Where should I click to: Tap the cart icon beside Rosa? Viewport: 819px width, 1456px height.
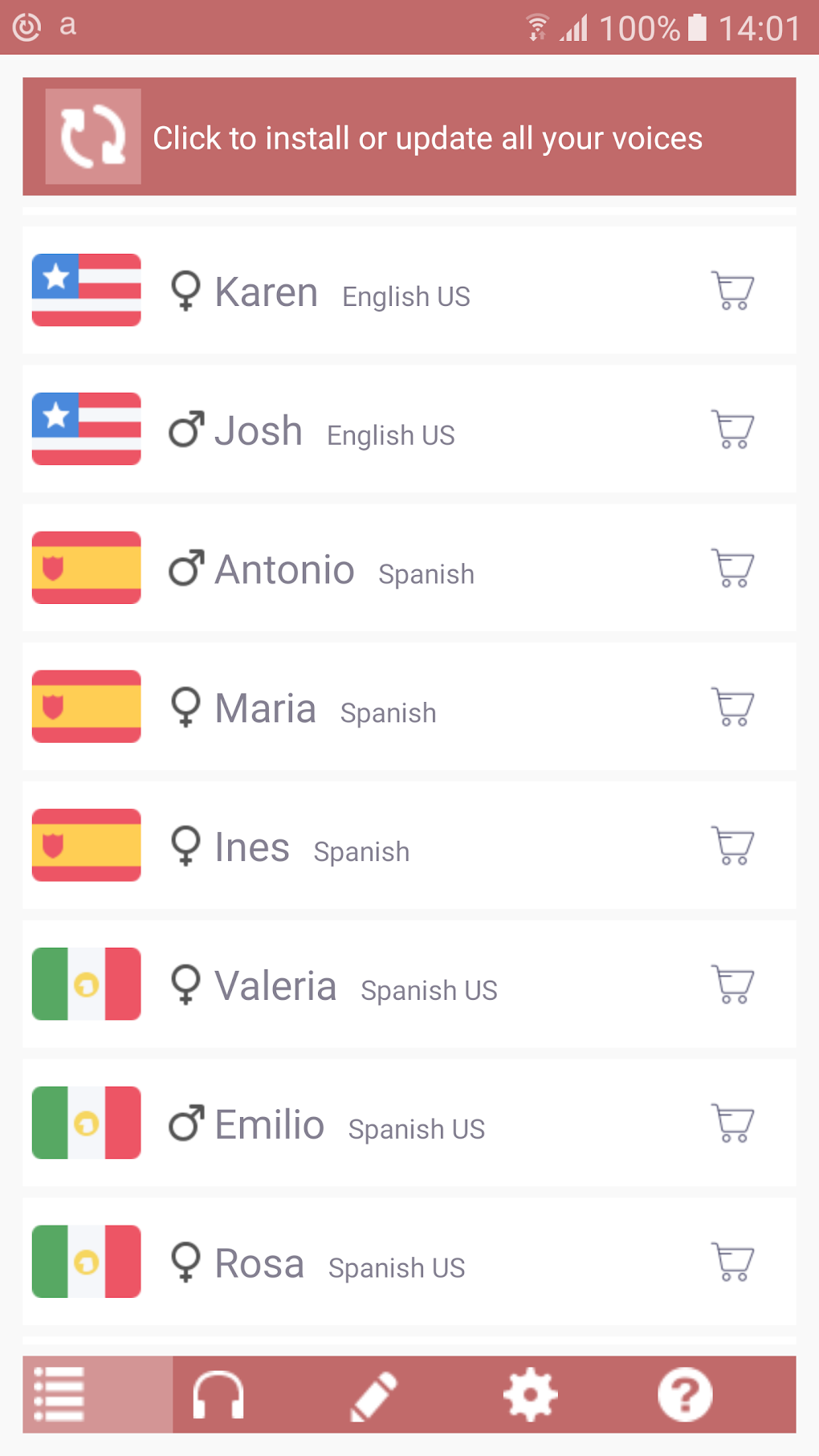click(731, 1262)
